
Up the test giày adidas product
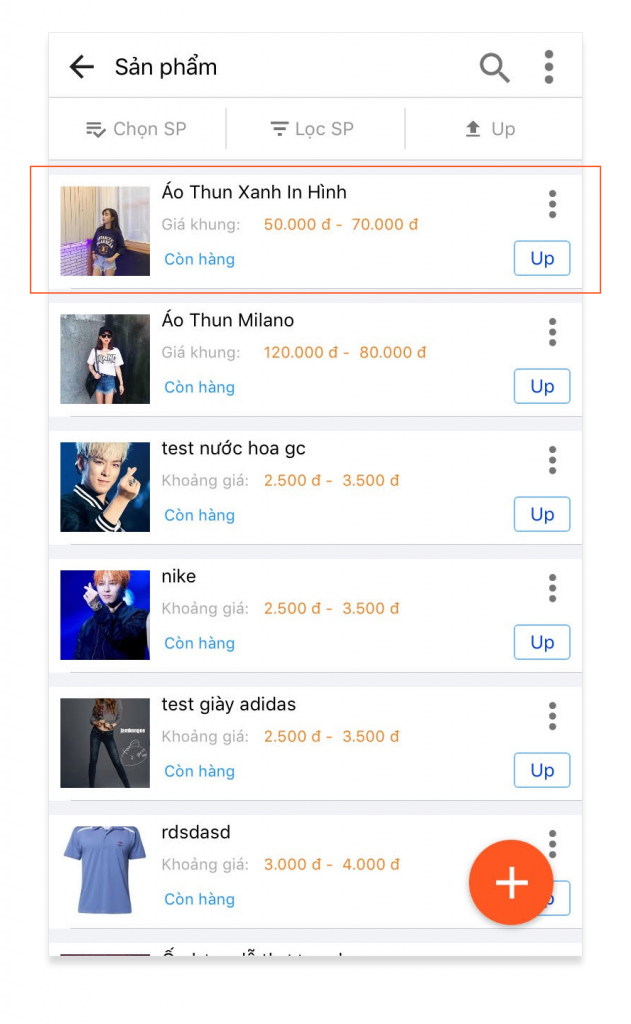click(x=542, y=770)
